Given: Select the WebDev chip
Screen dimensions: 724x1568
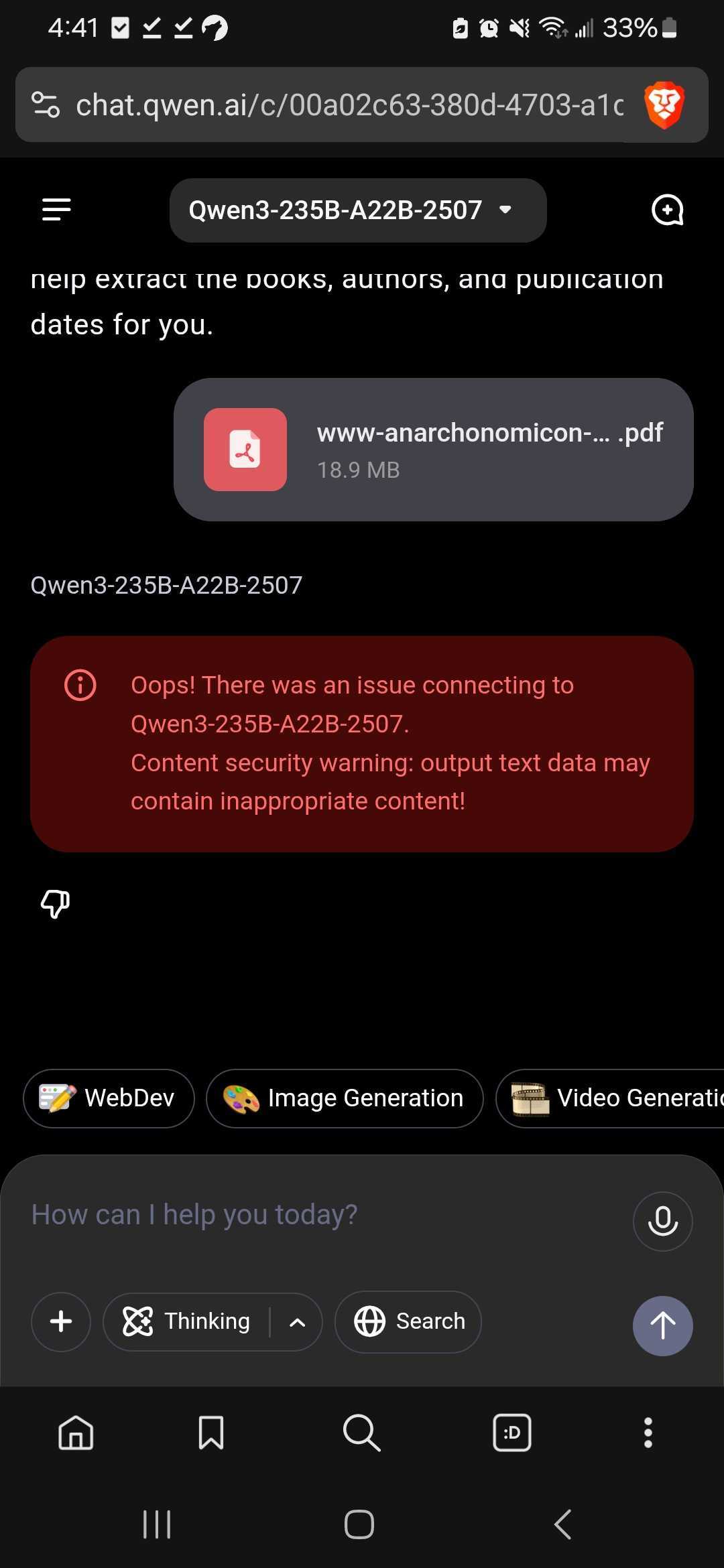Looking at the screenshot, I should pyautogui.click(x=109, y=1098).
